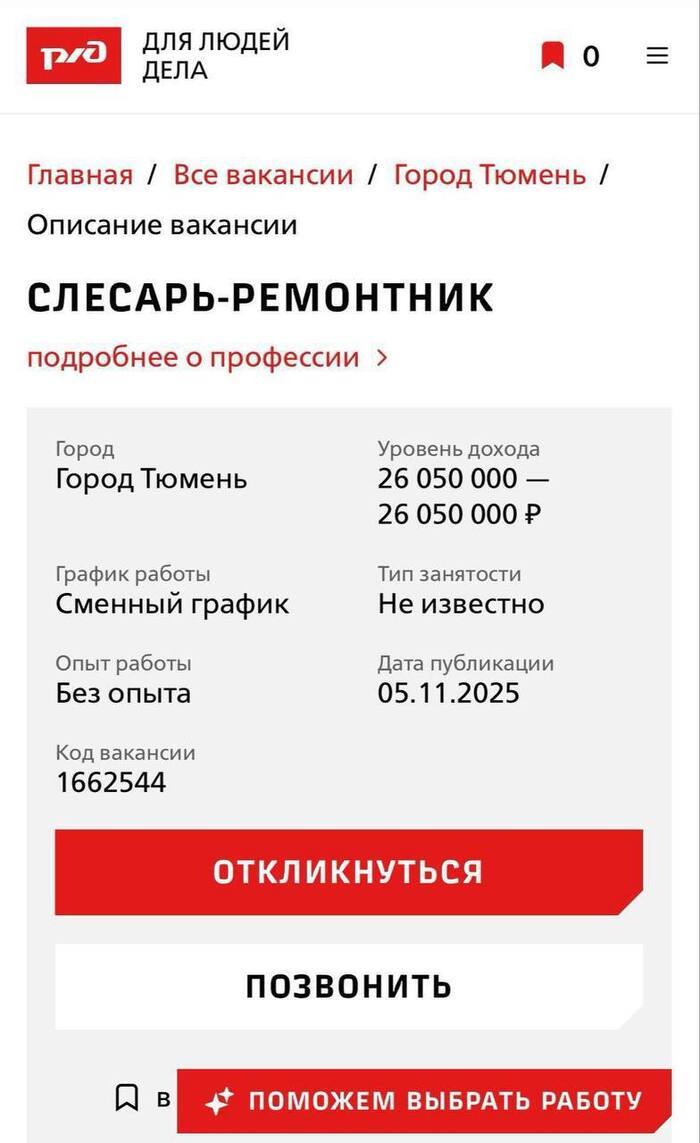Open the Все вакансии breadcrumb

[263, 175]
